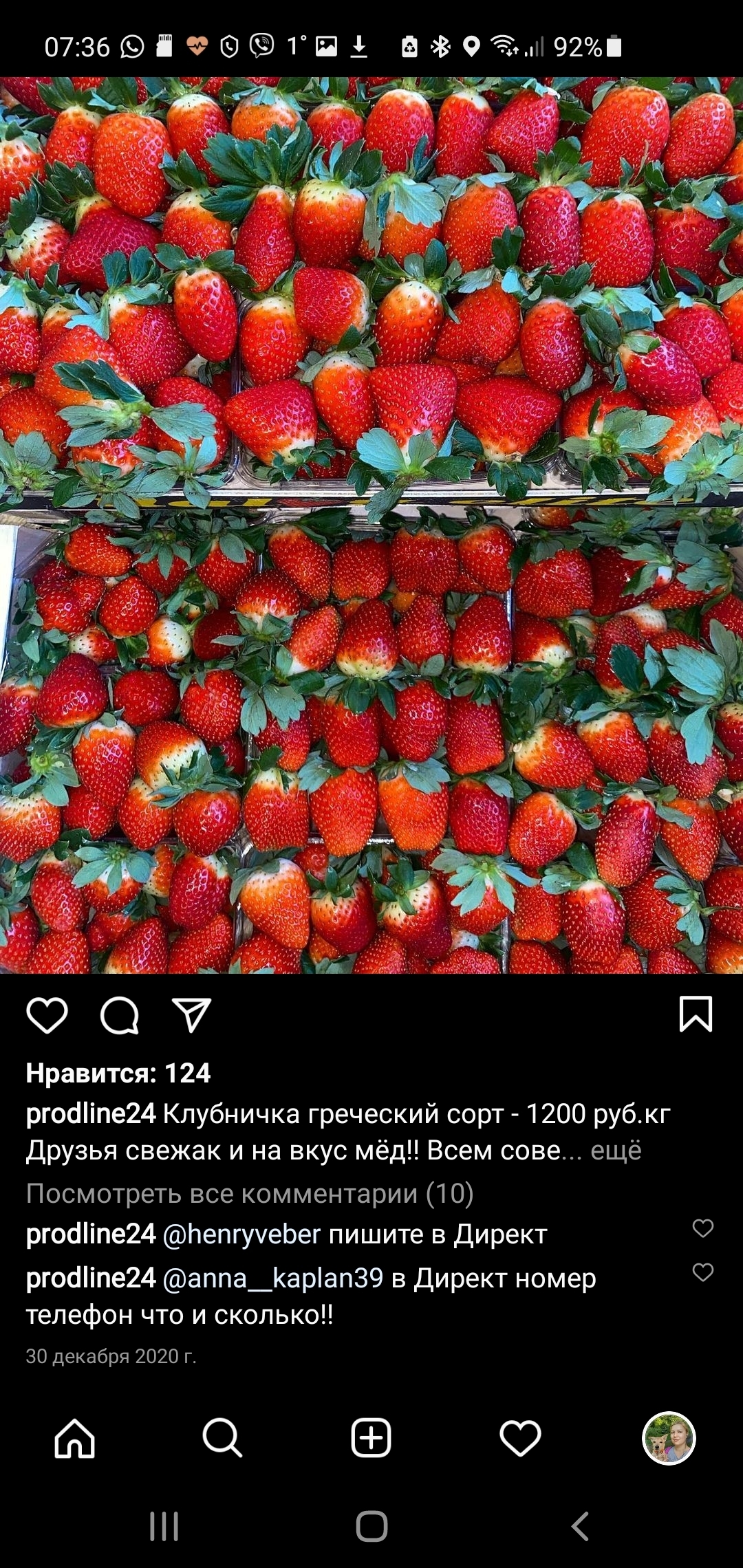Image resolution: width=743 pixels, height=1568 pixels.
Task: Like the comment mentioning @anna__kaplan39
Action: (x=702, y=1272)
